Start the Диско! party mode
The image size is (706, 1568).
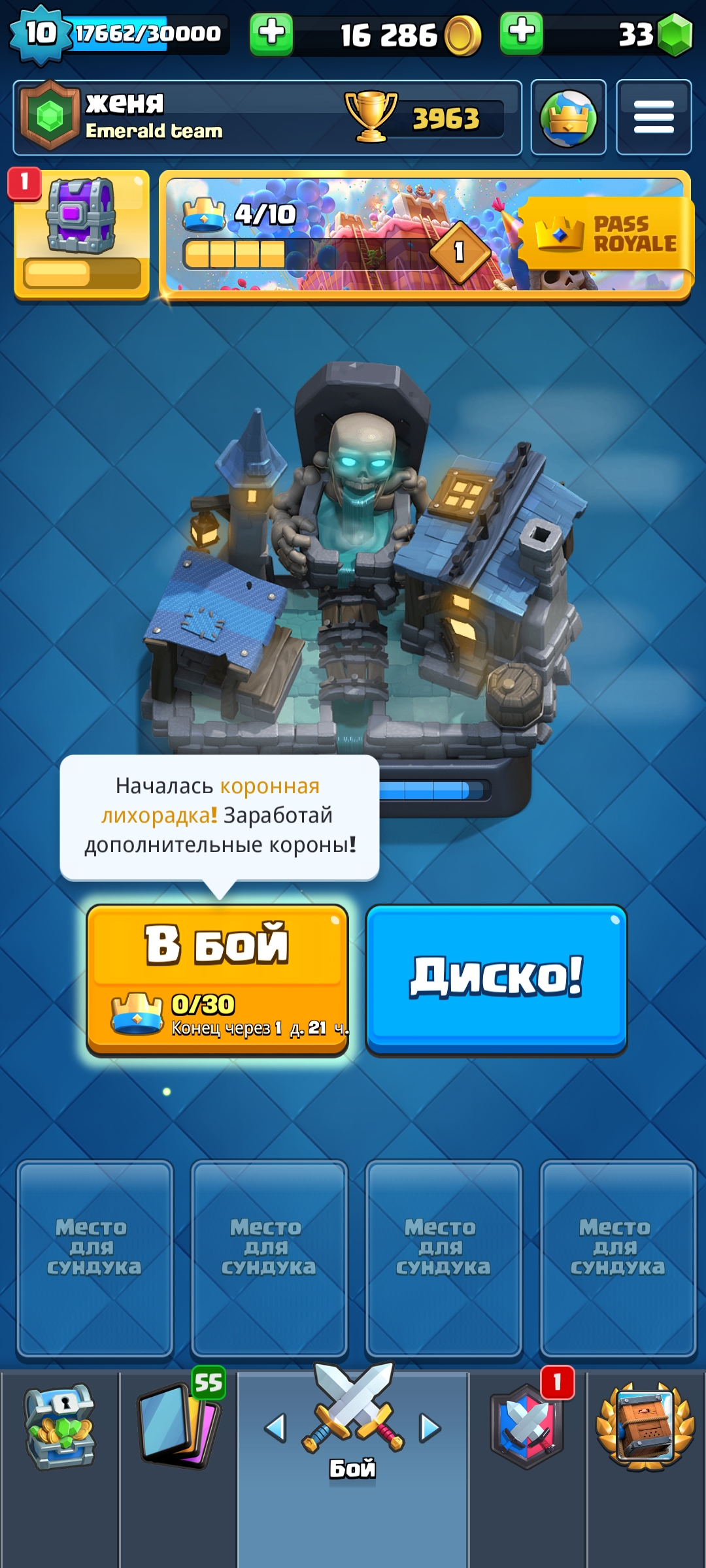coord(496,978)
